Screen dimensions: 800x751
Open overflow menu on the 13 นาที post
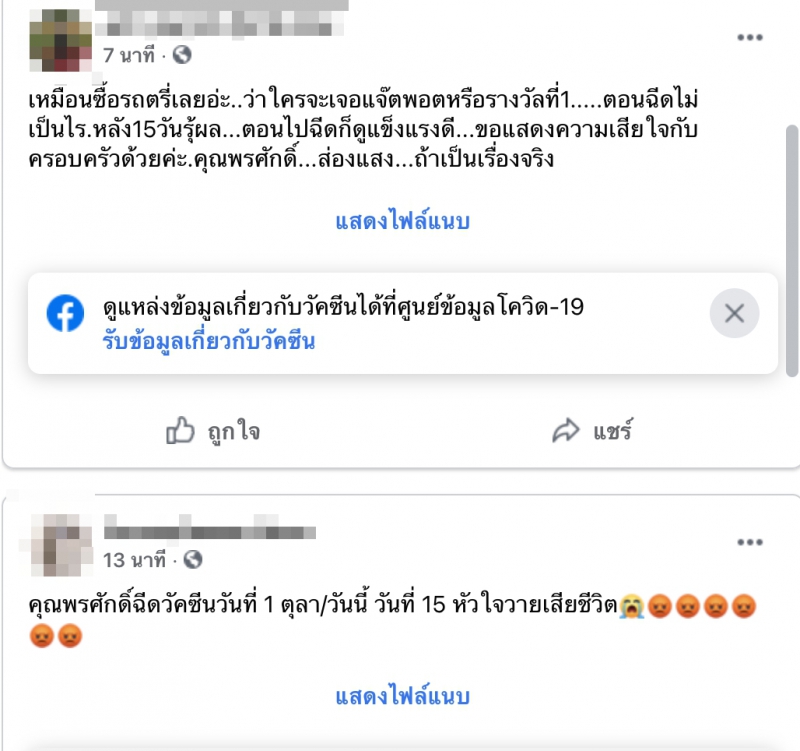click(x=750, y=542)
